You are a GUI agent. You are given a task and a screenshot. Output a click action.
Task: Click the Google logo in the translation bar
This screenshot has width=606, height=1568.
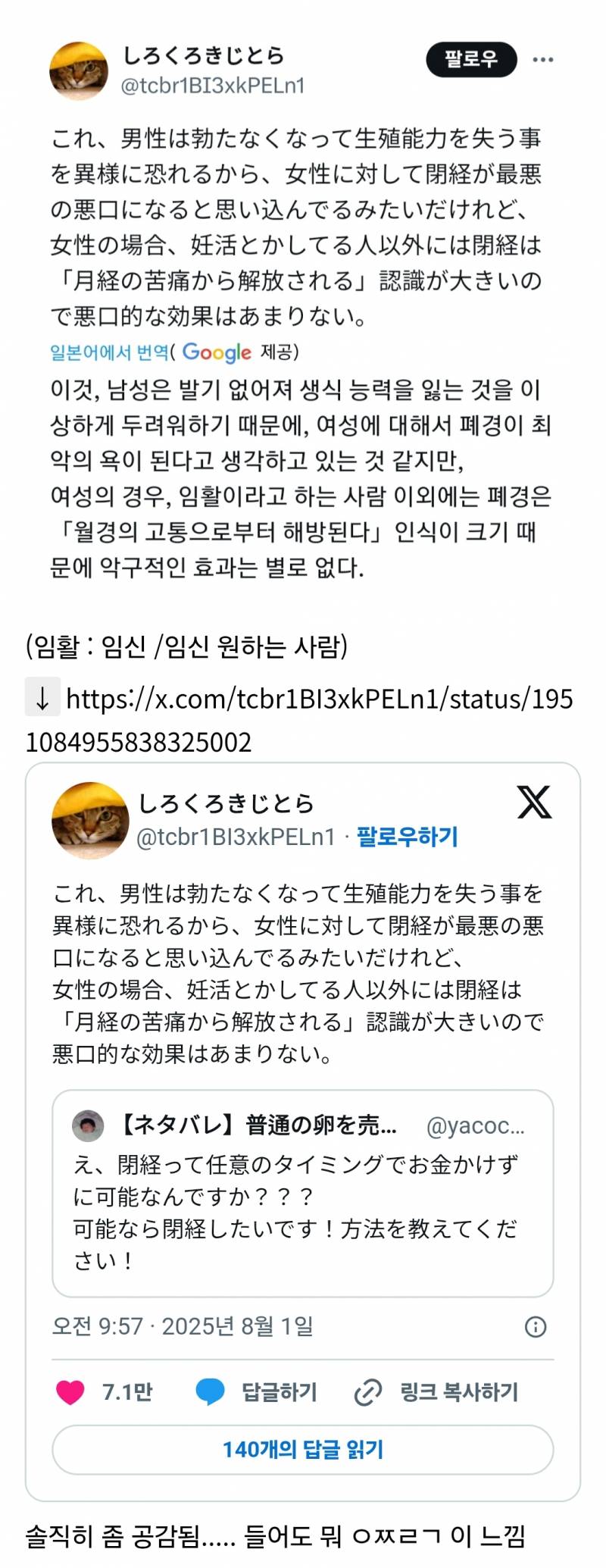point(218,353)
